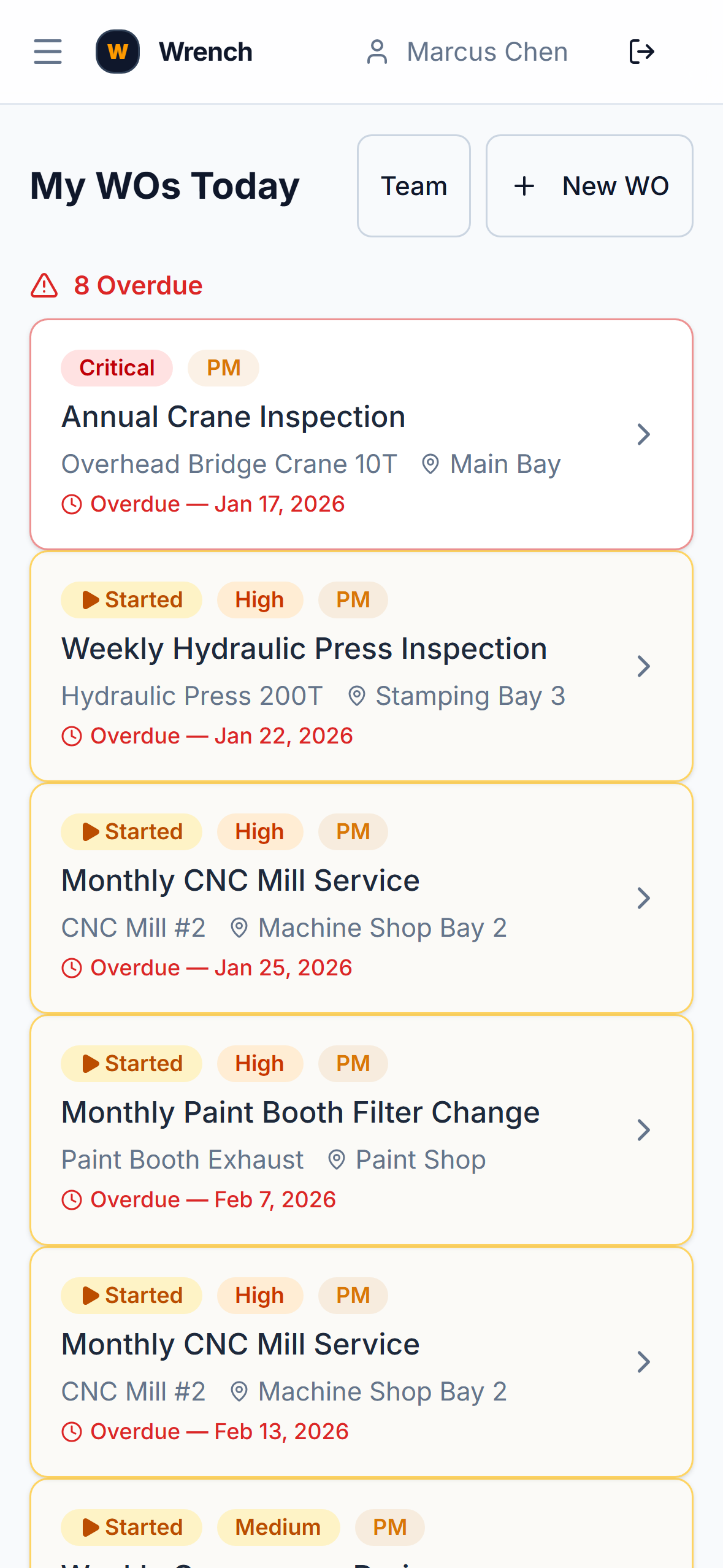Click the logout icon at top right
This screenshot has height=1568, width=723.
pyautogui.click(x=642, y=52)
